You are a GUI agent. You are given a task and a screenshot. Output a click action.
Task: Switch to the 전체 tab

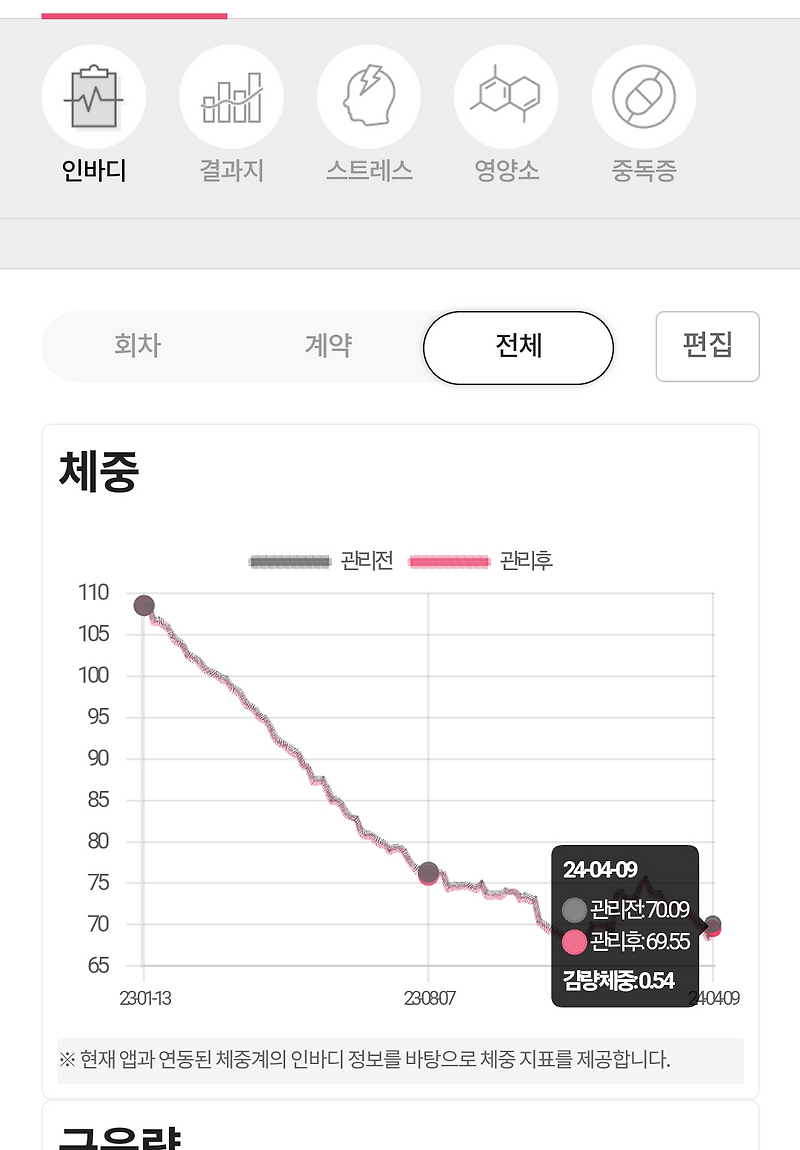pos(518,347)
